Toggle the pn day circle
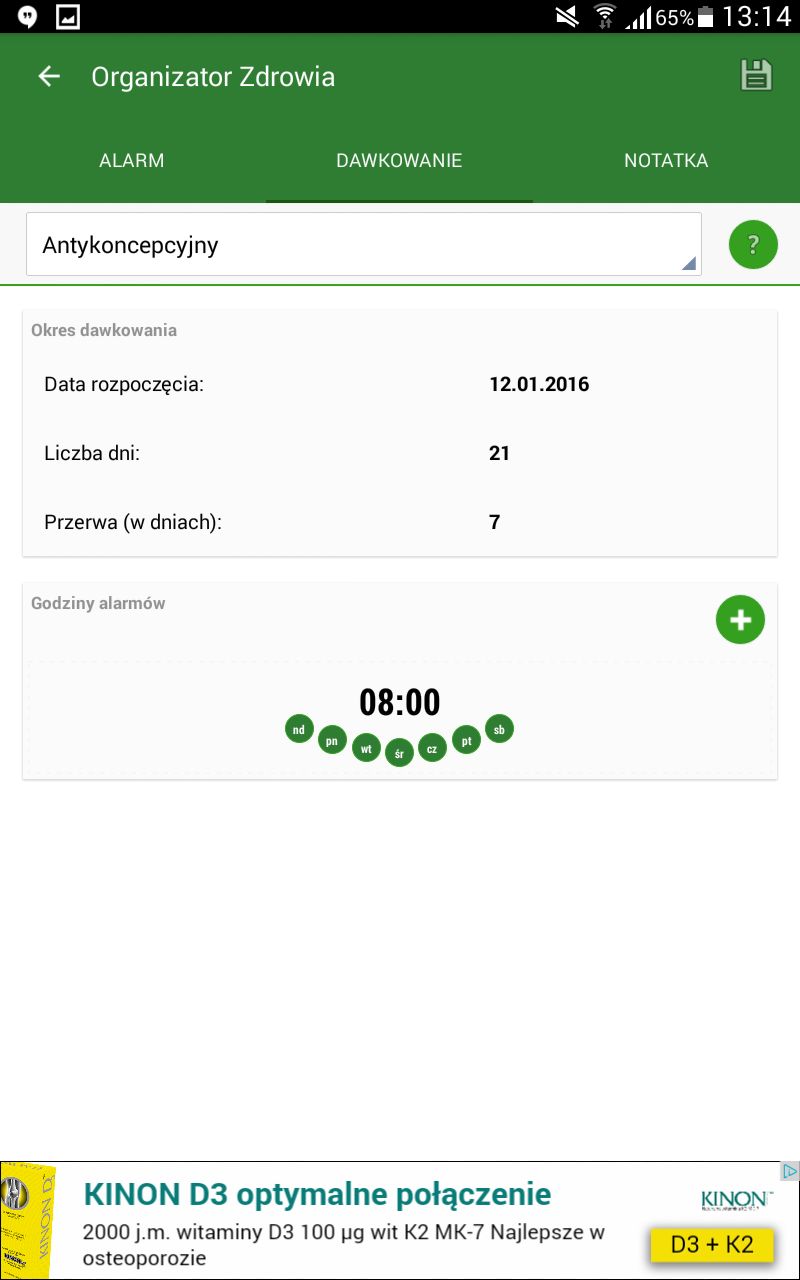800x1280 pixels. point(332,742)
